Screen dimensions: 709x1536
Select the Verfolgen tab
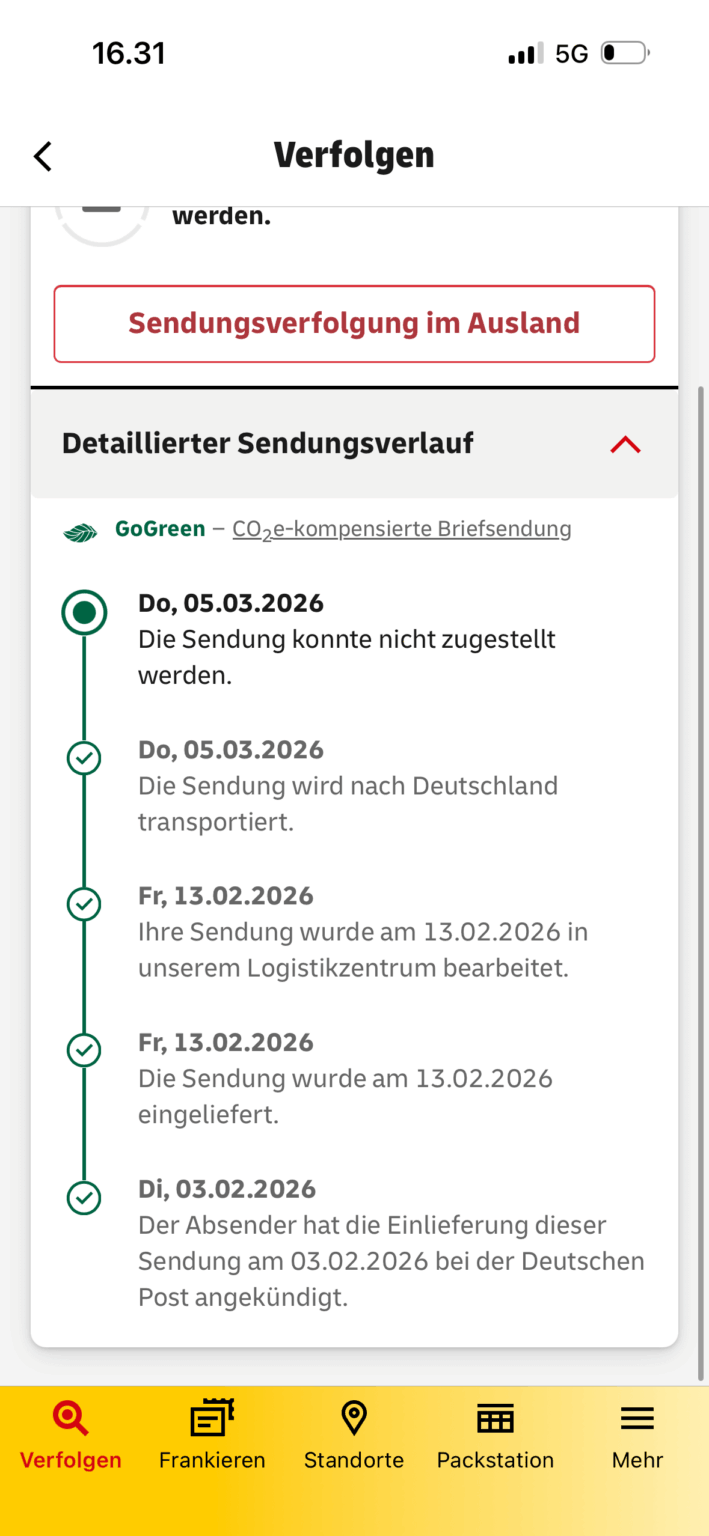pyautogui.click(x=71, y=1436)
